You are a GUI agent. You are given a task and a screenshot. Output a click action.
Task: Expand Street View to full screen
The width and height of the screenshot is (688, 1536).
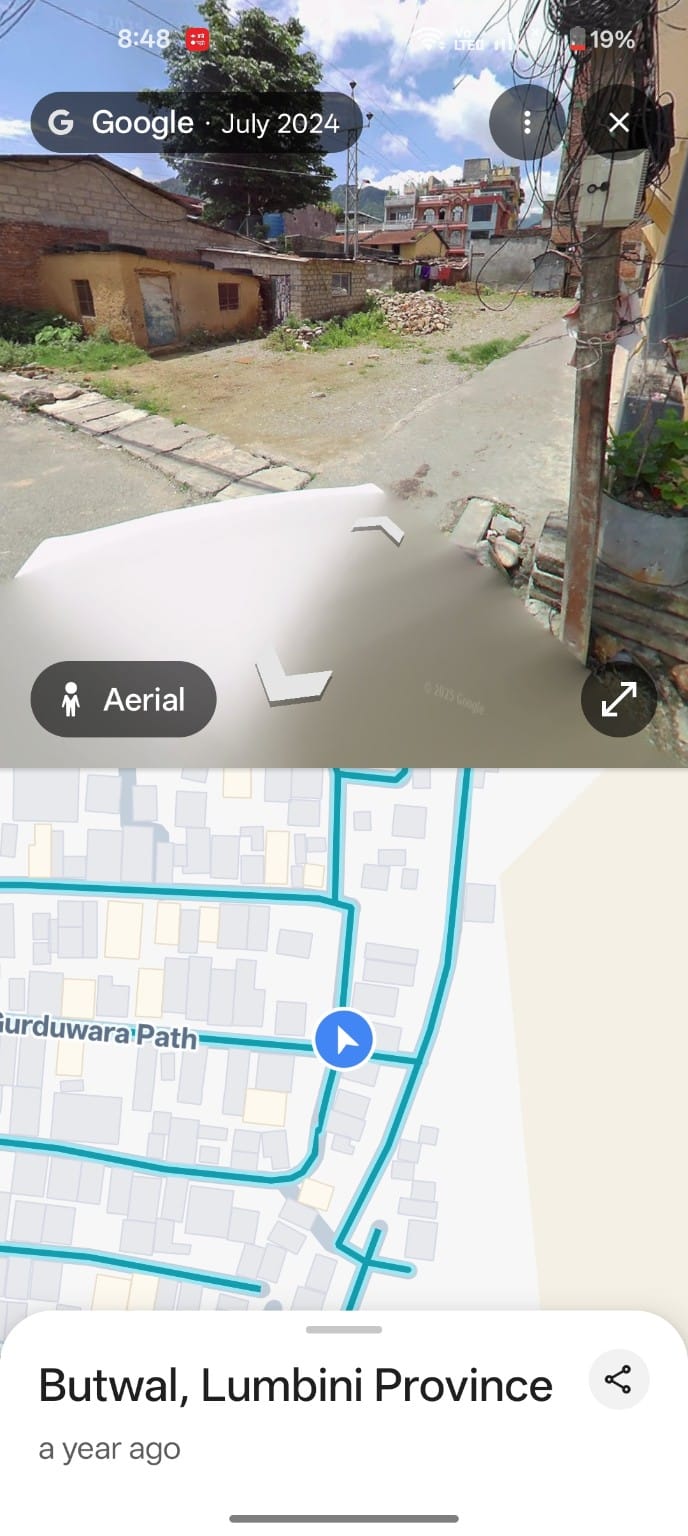618,699
